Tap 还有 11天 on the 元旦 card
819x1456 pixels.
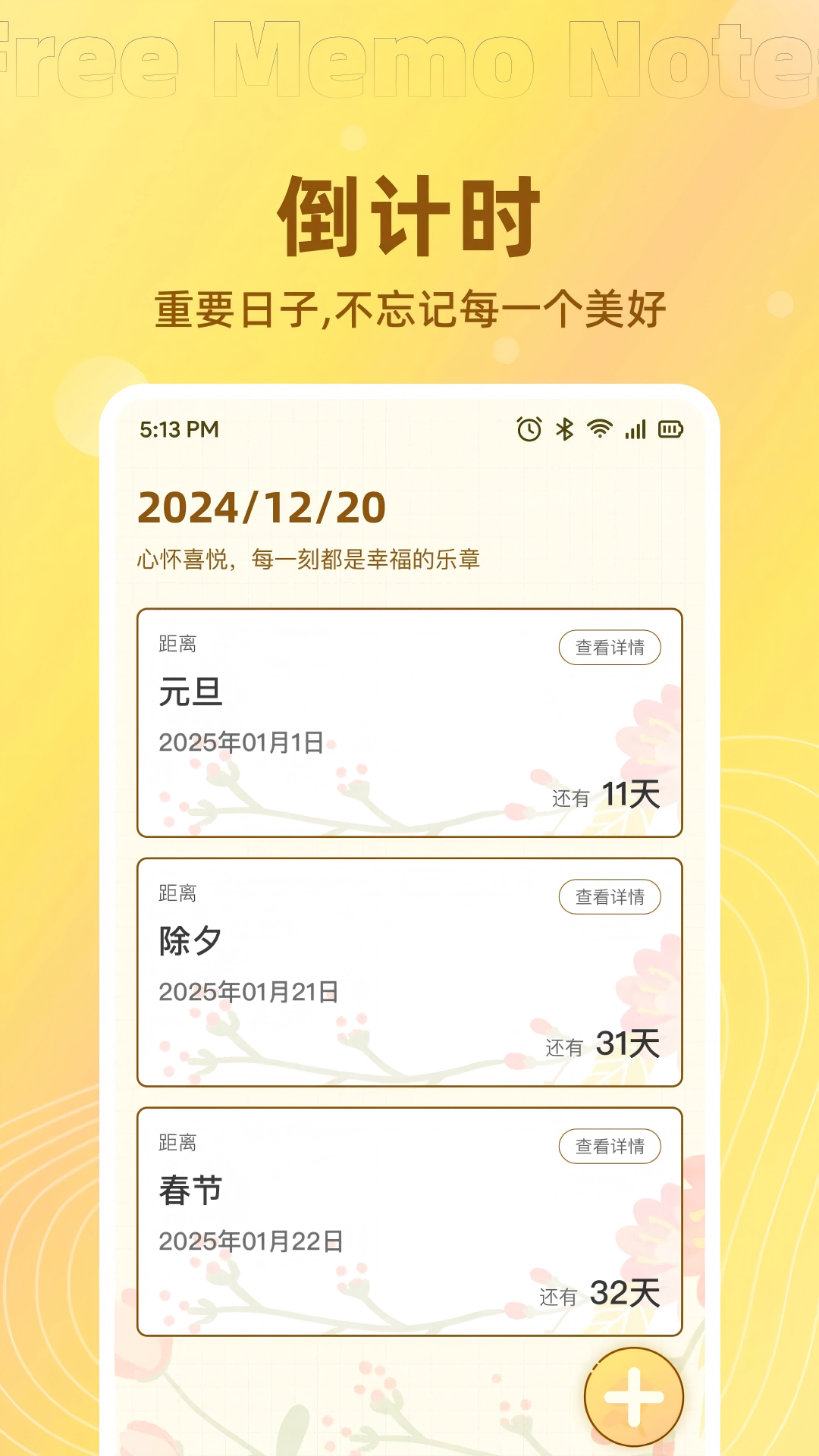point(604,794)
